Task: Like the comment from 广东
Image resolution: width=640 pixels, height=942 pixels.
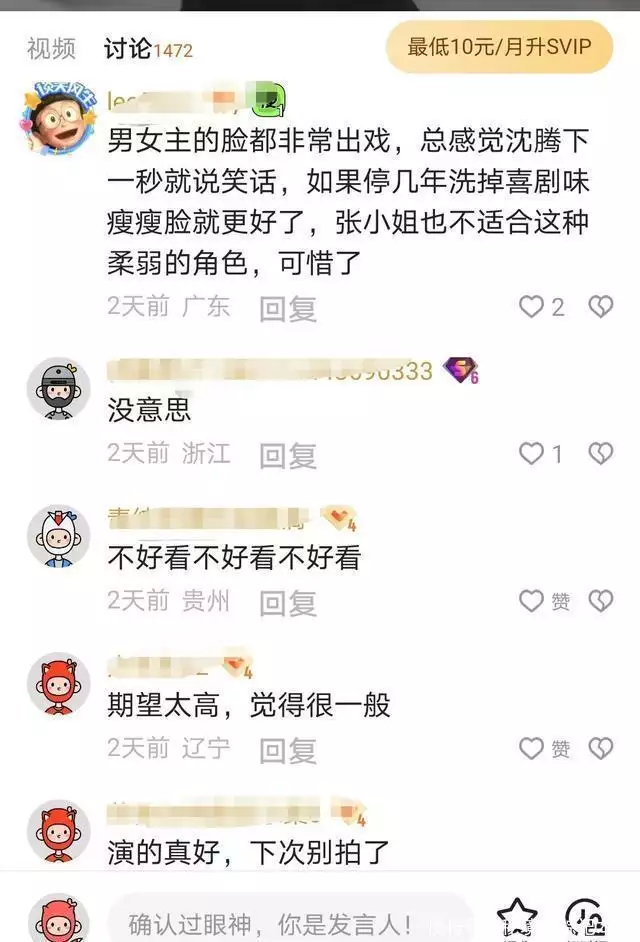Action: click(x=532, y=307)
